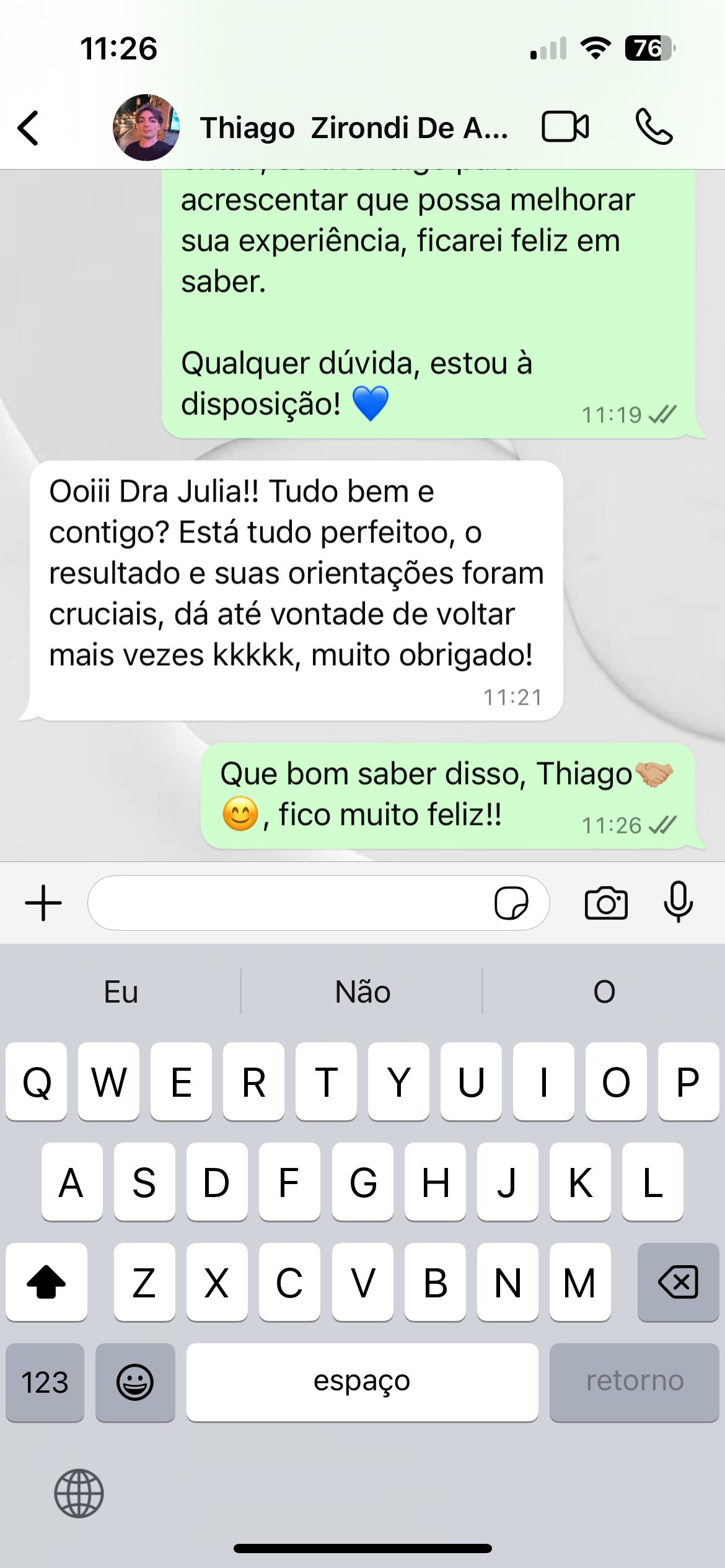Tap the espaço space bar
Image resolution: width=725 pixels, height=1568 pixels.
pyautogui.click(x=362, y=1382)
